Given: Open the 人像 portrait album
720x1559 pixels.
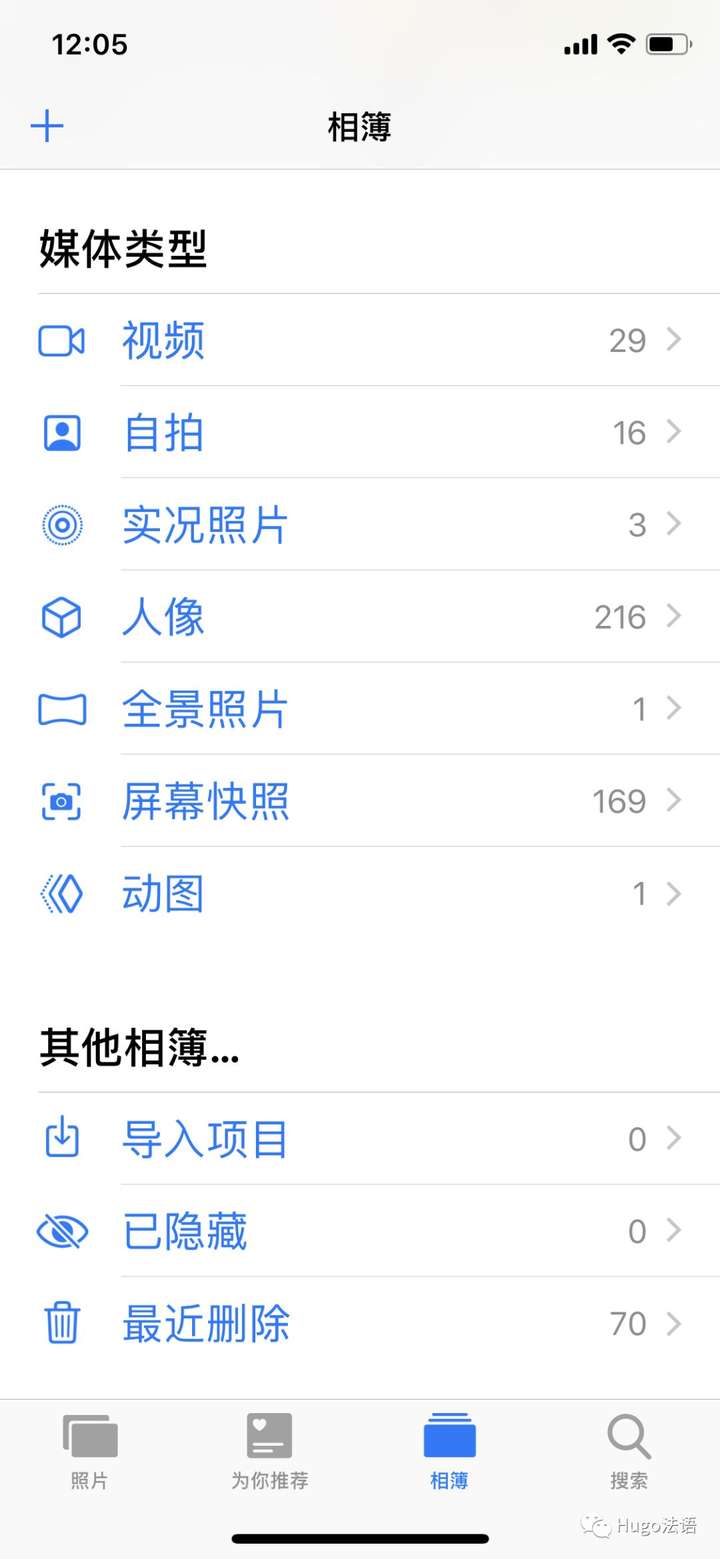Looking at the screenshot, I should pyautogui.click(x=360, y=617).
